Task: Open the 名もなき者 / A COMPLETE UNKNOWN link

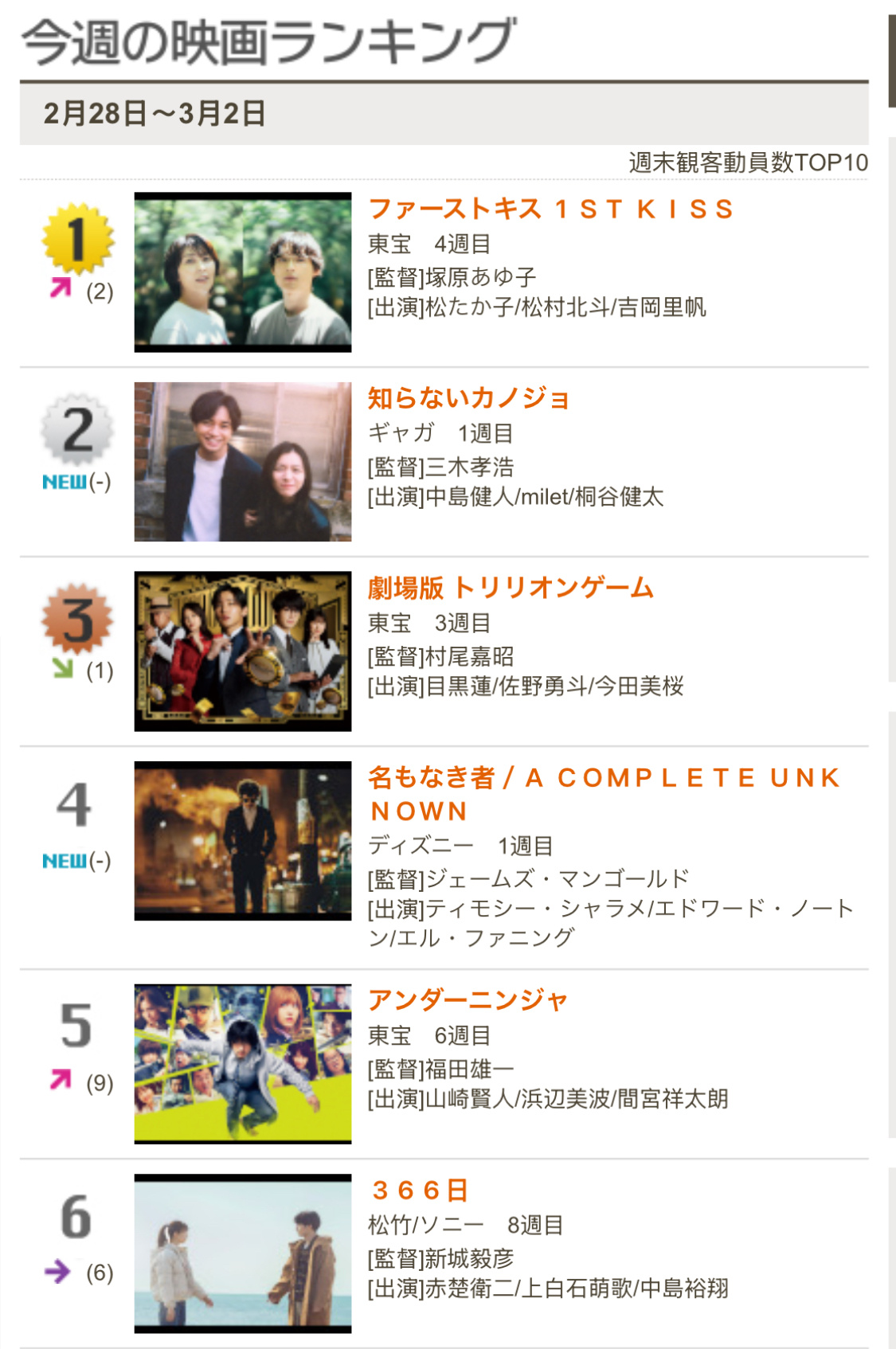Action: [603, 778]
